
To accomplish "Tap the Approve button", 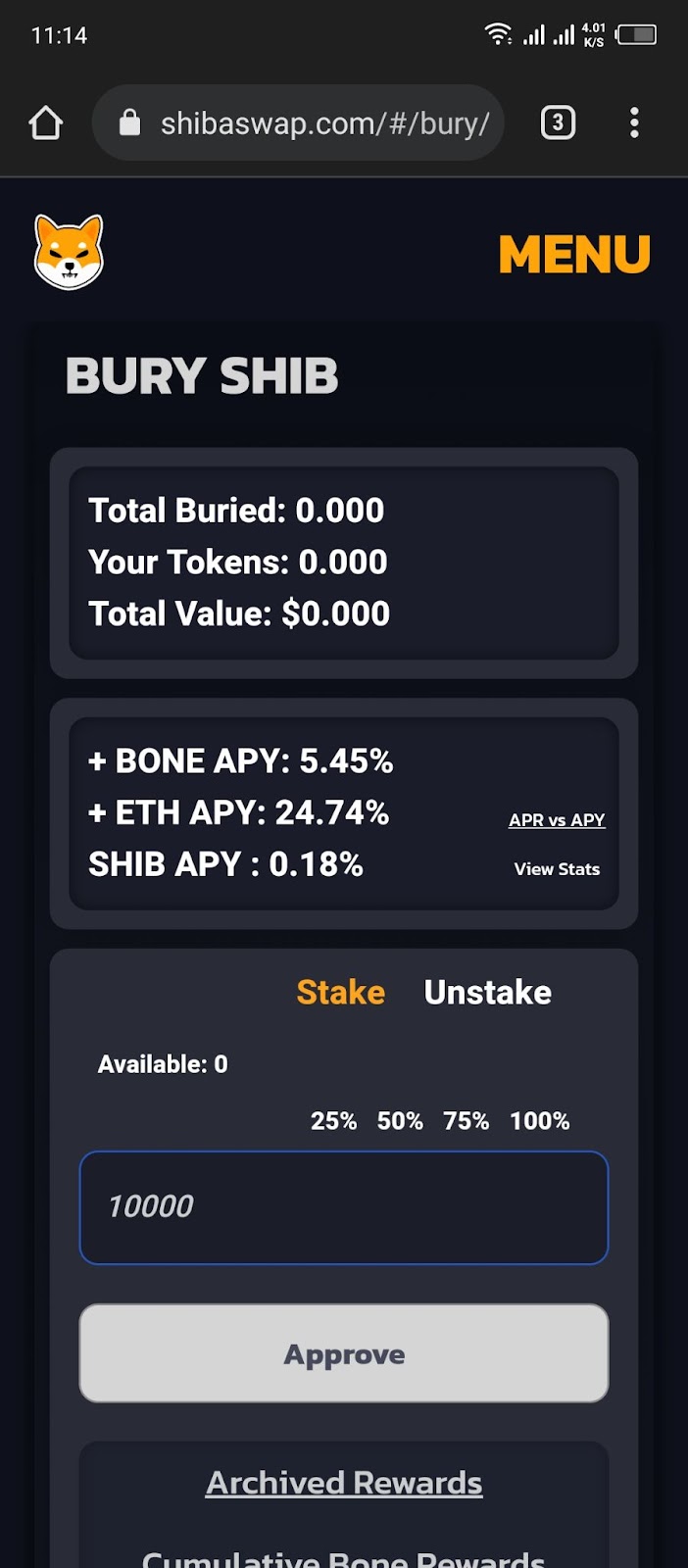I will coord(344,1353).
